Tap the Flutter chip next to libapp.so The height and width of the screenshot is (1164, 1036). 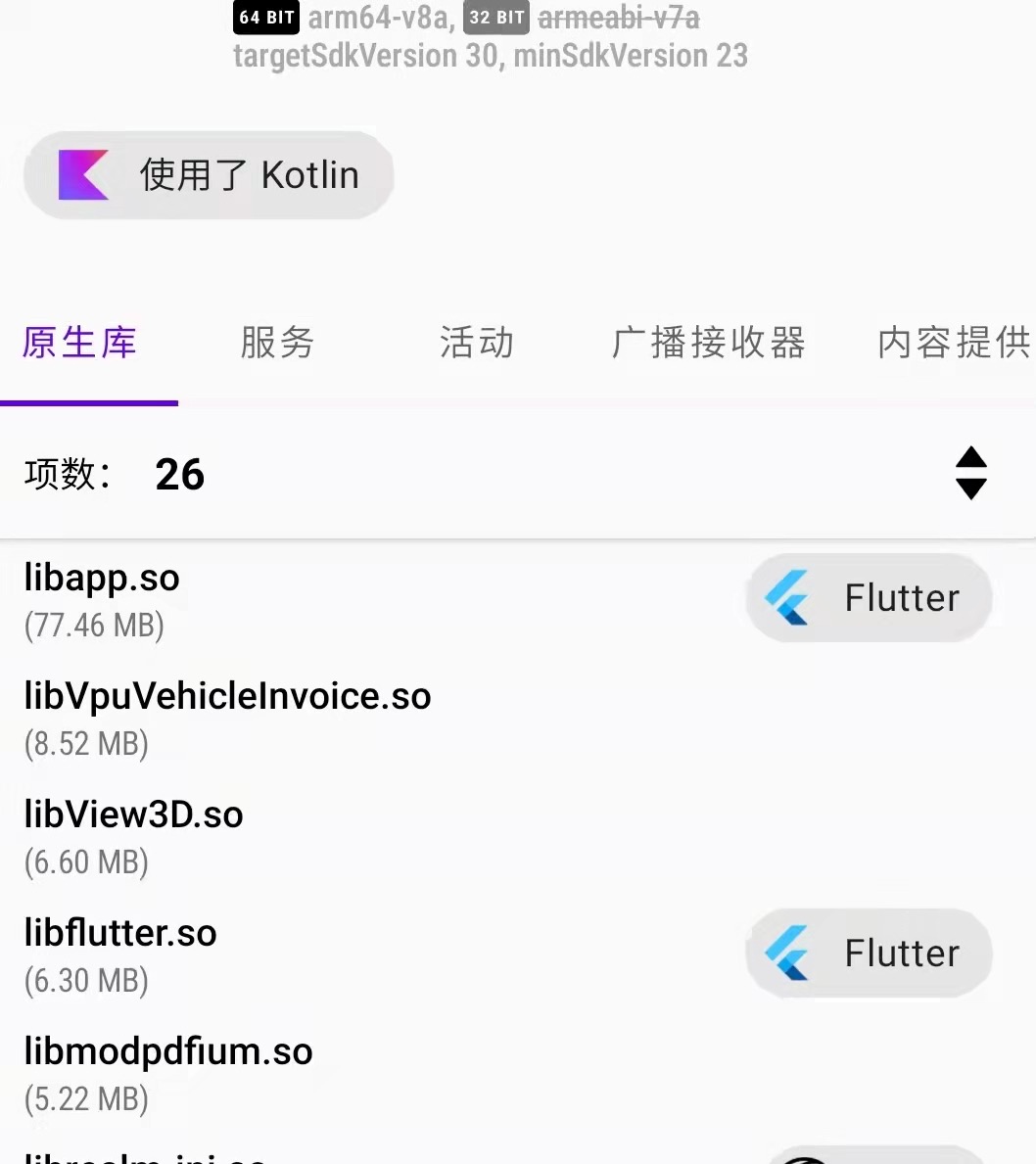click(869, 598)
